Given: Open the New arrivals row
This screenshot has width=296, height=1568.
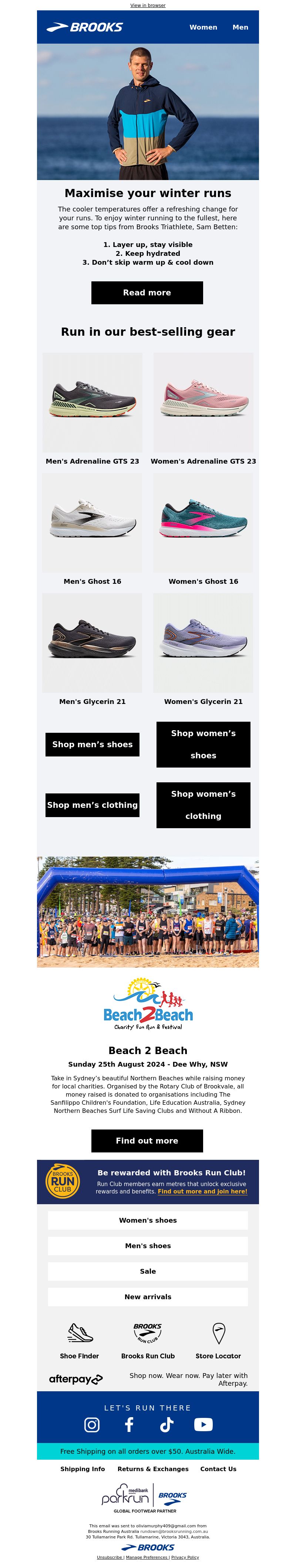Looking at the screenshot, I should 147,1297.
